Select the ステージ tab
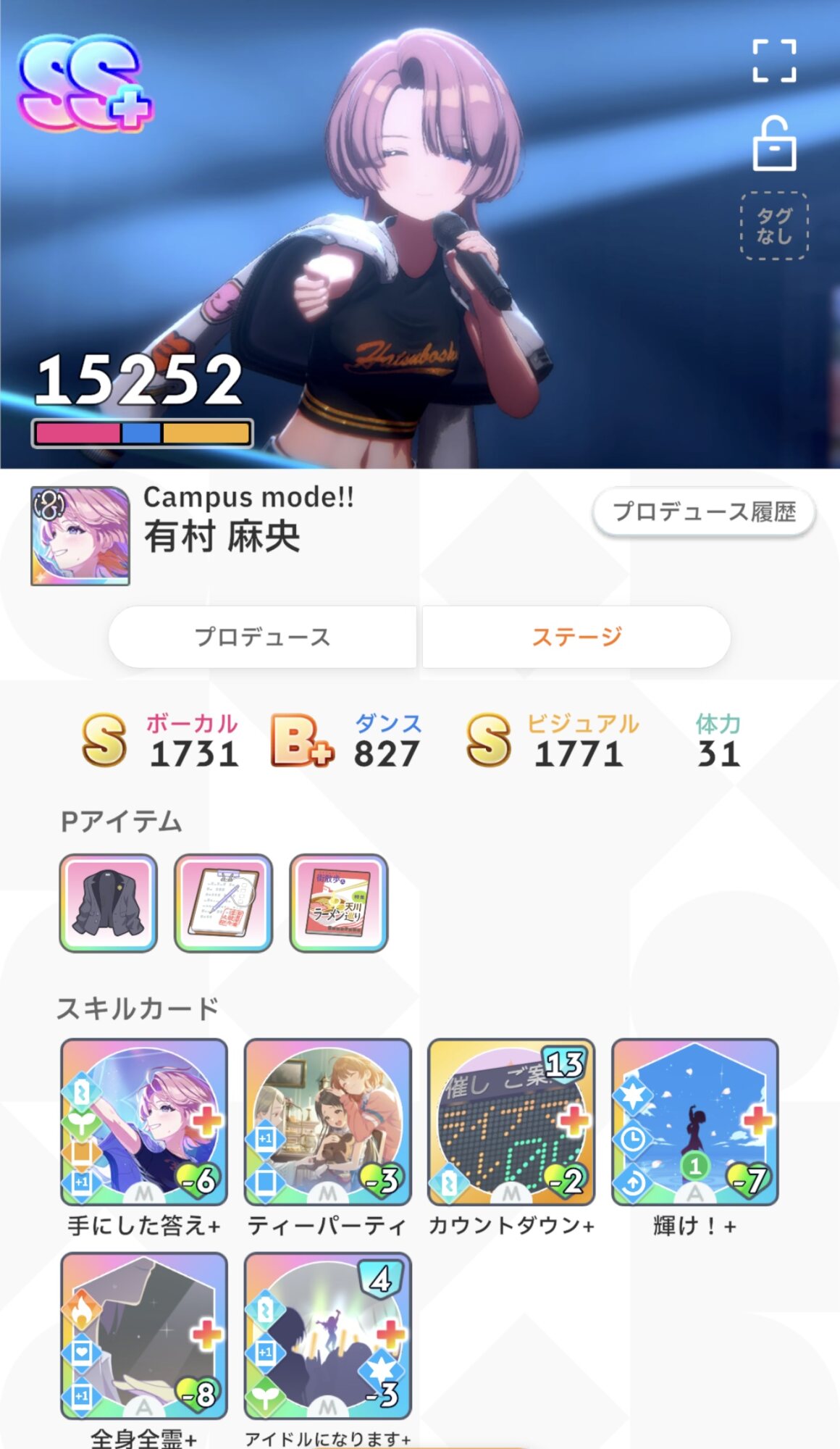This screenshot has height=1449, width=840. [576, 637]
